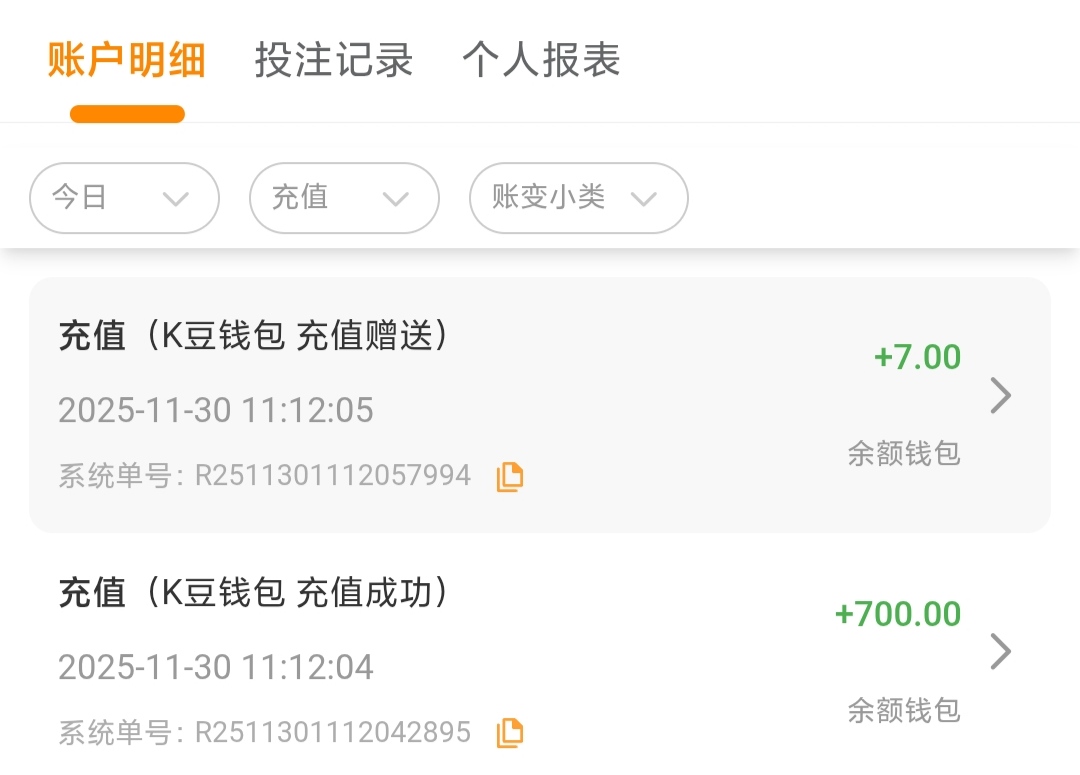Open the 充值 type filter dropdown
Image resolution: width=1080 pixels, height=775 pixels.
point(344,198)
